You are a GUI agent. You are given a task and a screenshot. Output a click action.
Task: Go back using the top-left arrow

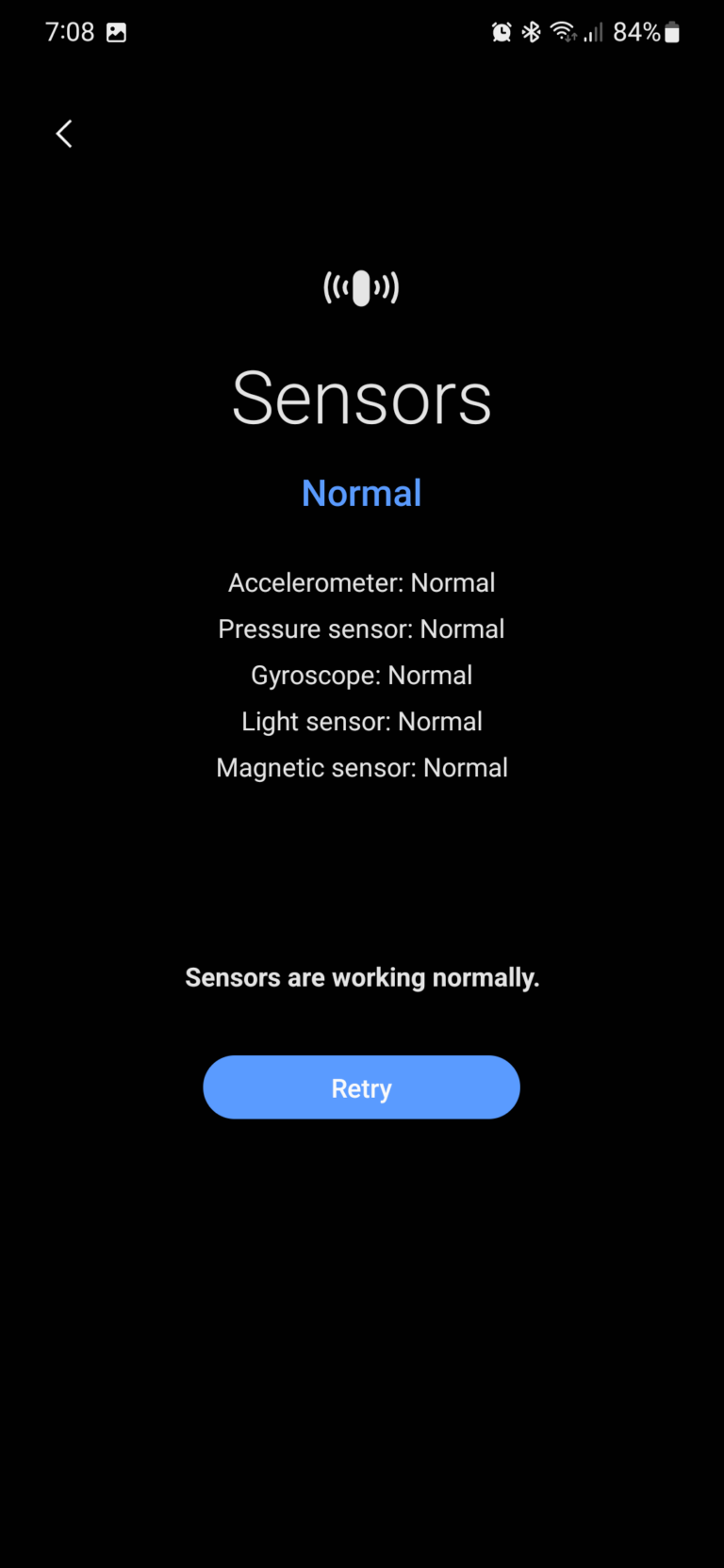[x=64, y=134]
